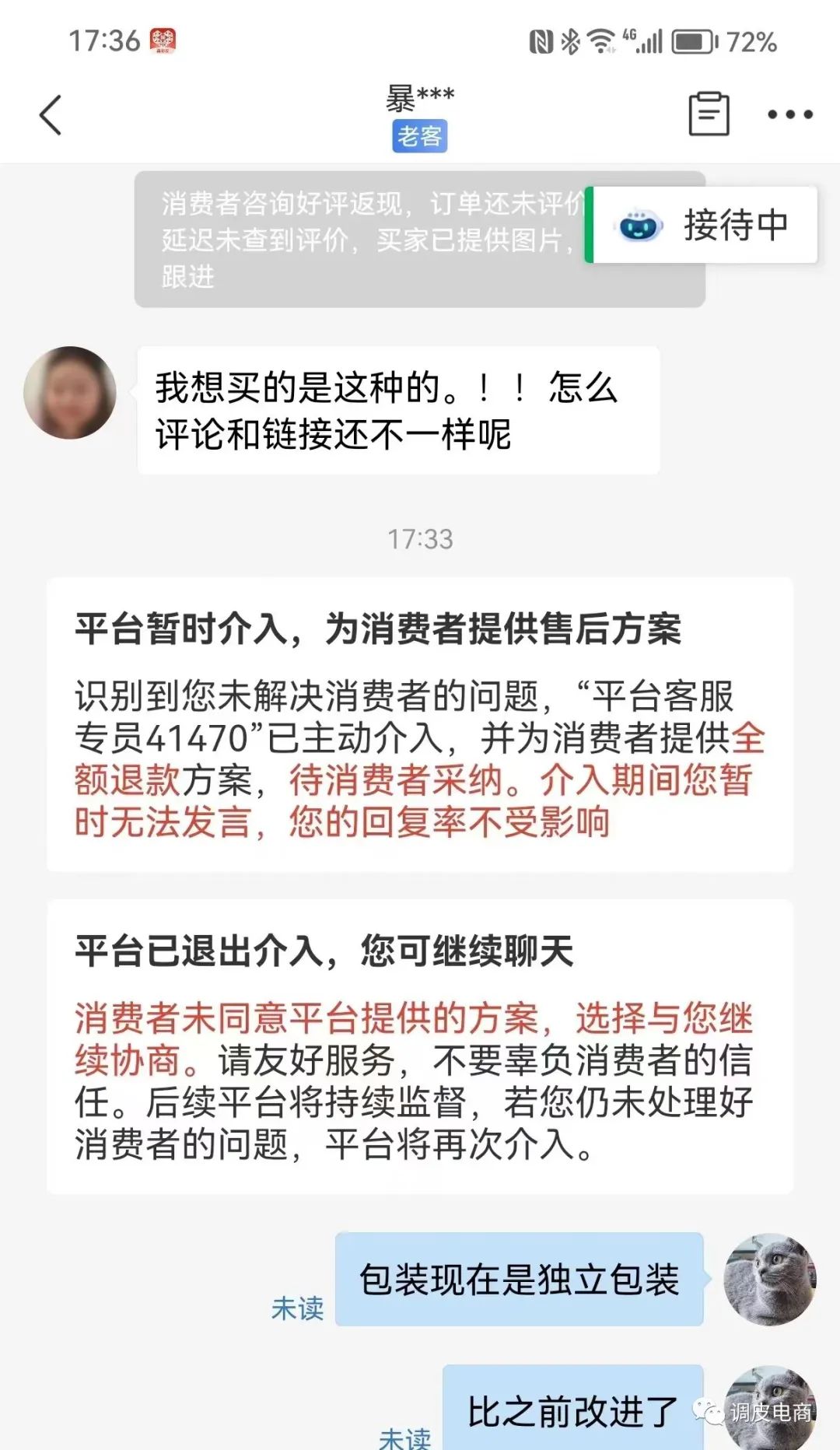
Task: Open the customer's blurred profile avatar
Action: click(70, 393)
